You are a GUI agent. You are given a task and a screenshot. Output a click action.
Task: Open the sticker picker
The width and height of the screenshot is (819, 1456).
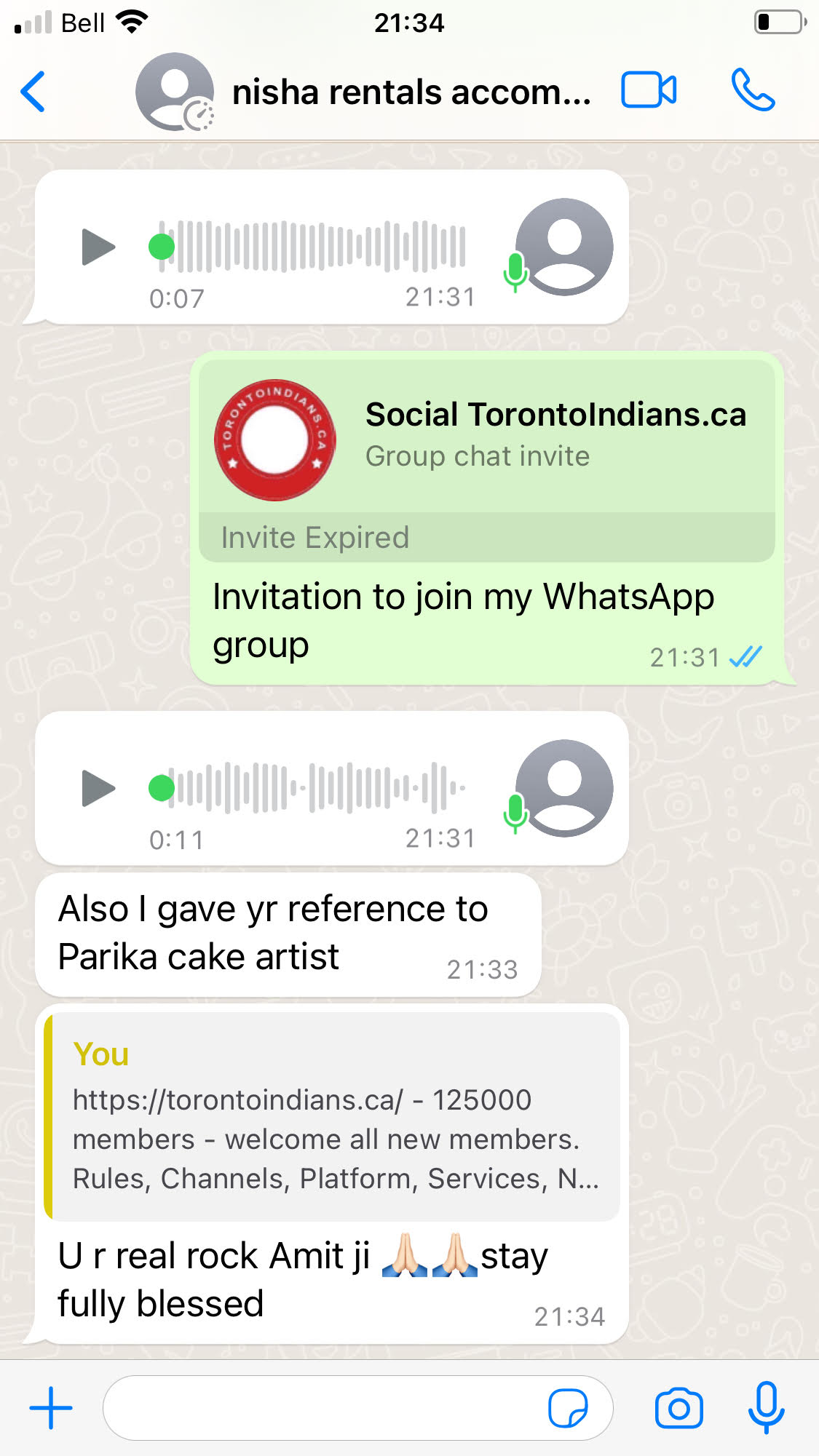pos(568,1408)
